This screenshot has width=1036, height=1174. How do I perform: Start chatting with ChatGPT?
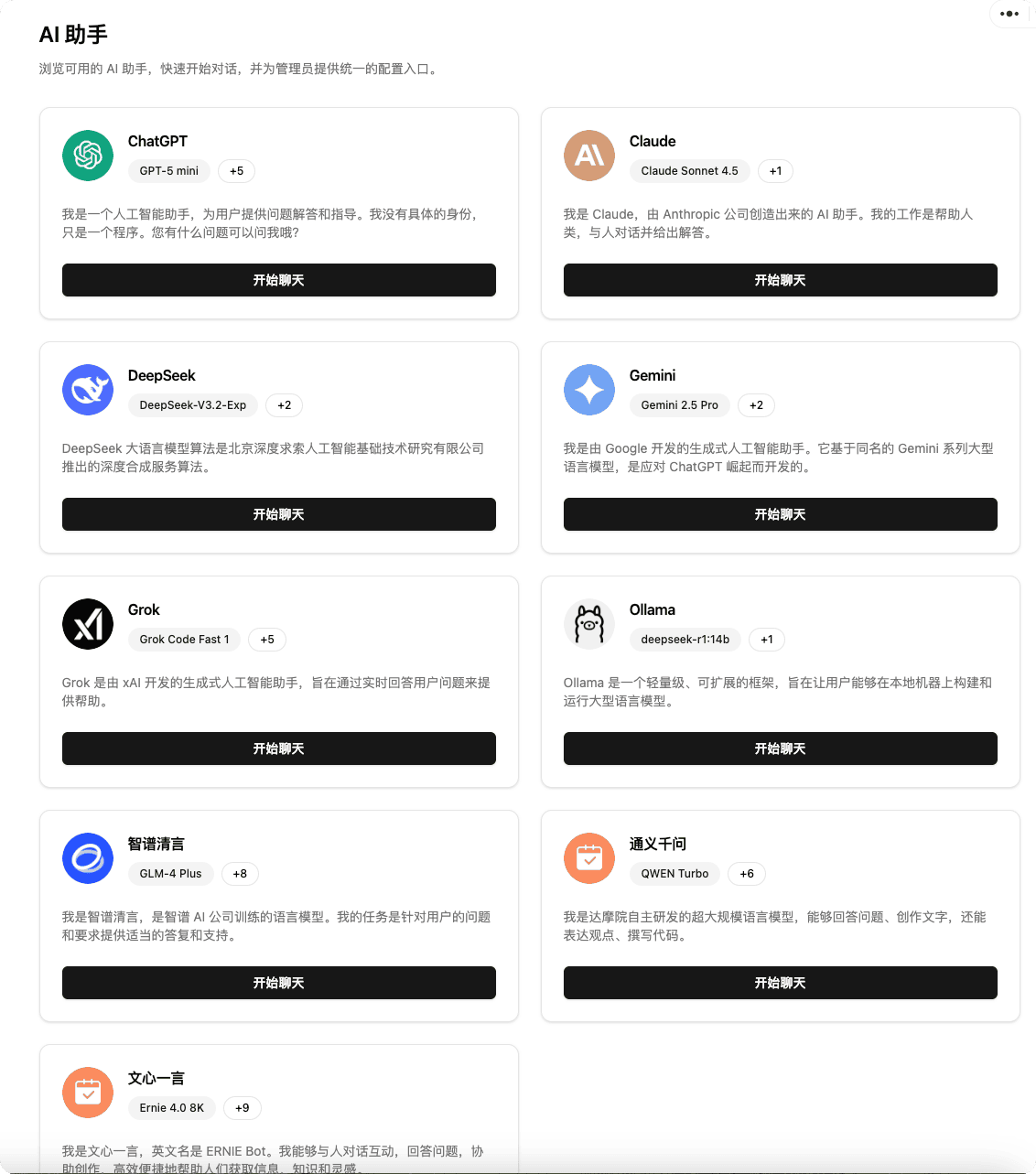click(x=278, y=280)
